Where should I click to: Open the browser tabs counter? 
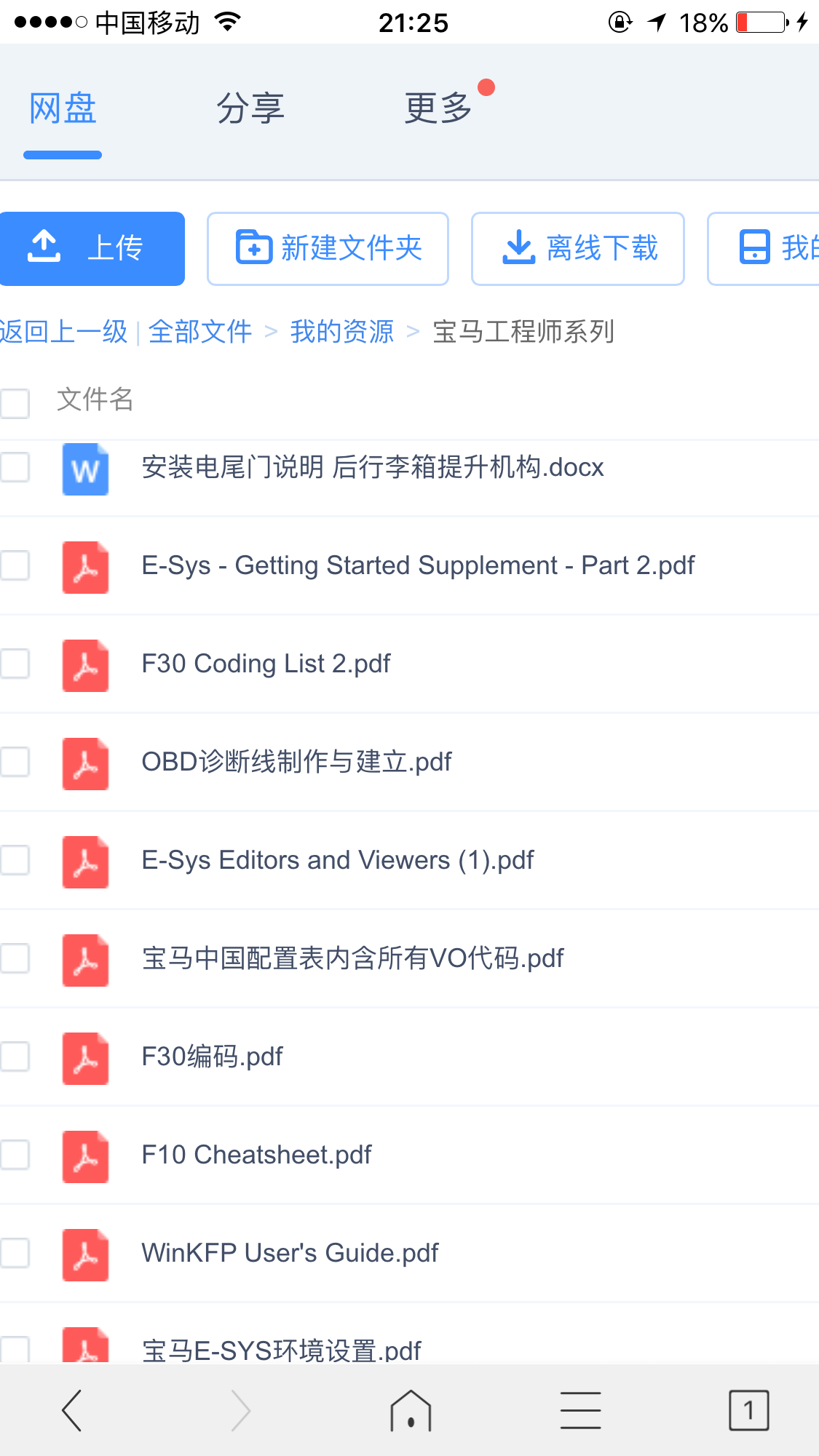coord(748,1410)
